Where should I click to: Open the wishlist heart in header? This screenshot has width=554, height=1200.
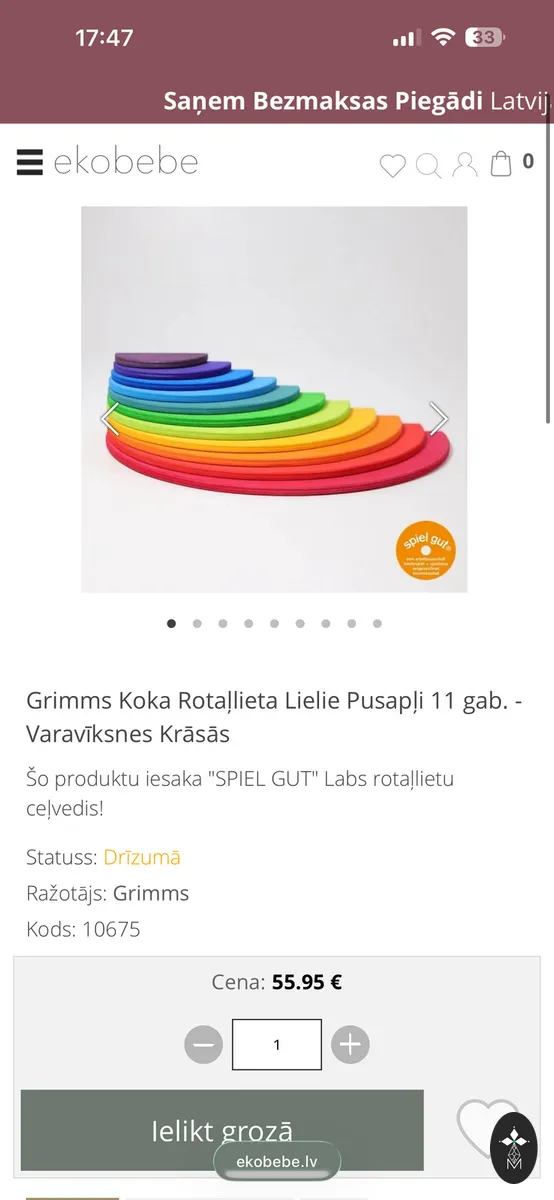click(x=393, y=166)
